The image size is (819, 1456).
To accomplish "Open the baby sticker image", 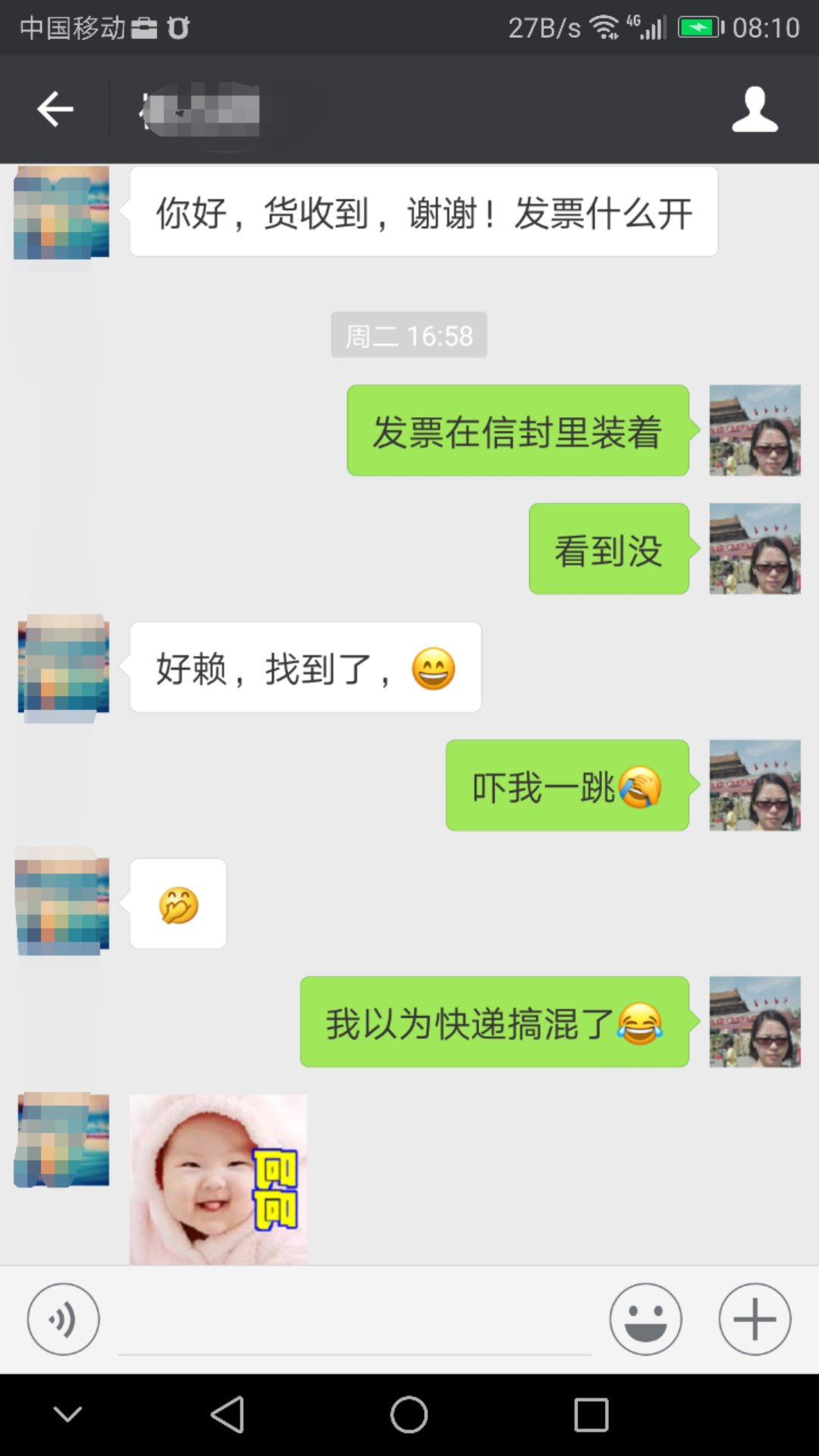I will pyautogui.click(x=218, y=1179).
